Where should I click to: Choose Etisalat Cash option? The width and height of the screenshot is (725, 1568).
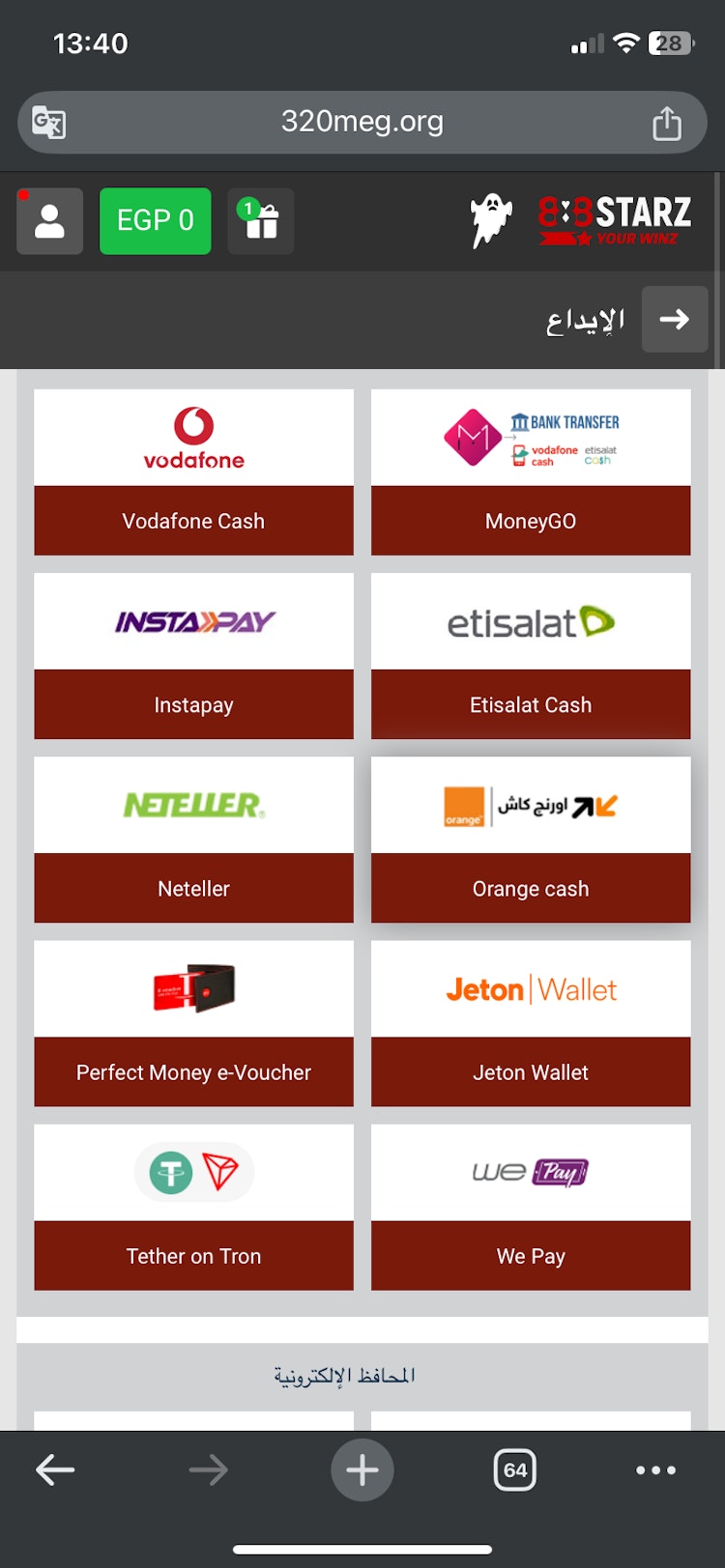click(x=531, y=656)
